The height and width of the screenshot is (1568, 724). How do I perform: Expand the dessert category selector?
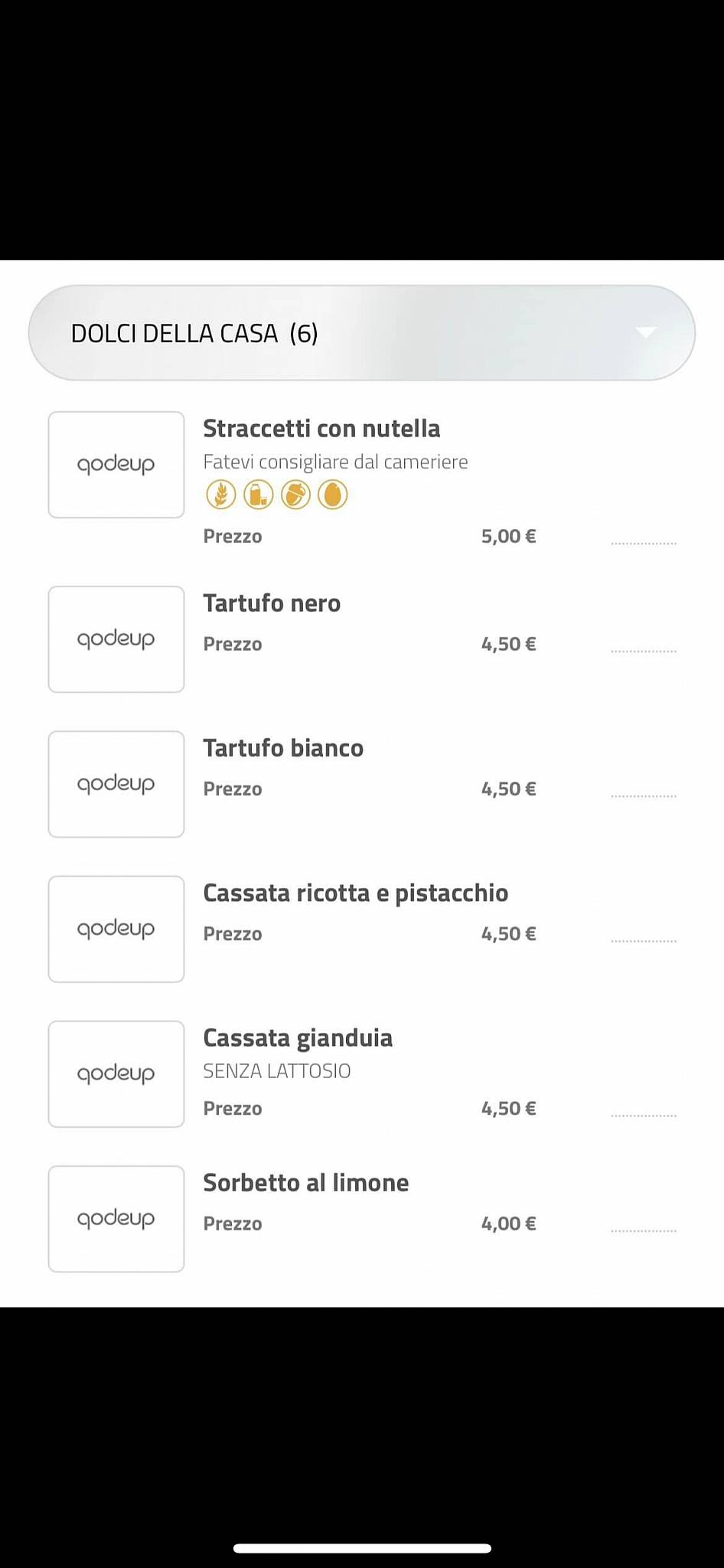tap(361, 332)
